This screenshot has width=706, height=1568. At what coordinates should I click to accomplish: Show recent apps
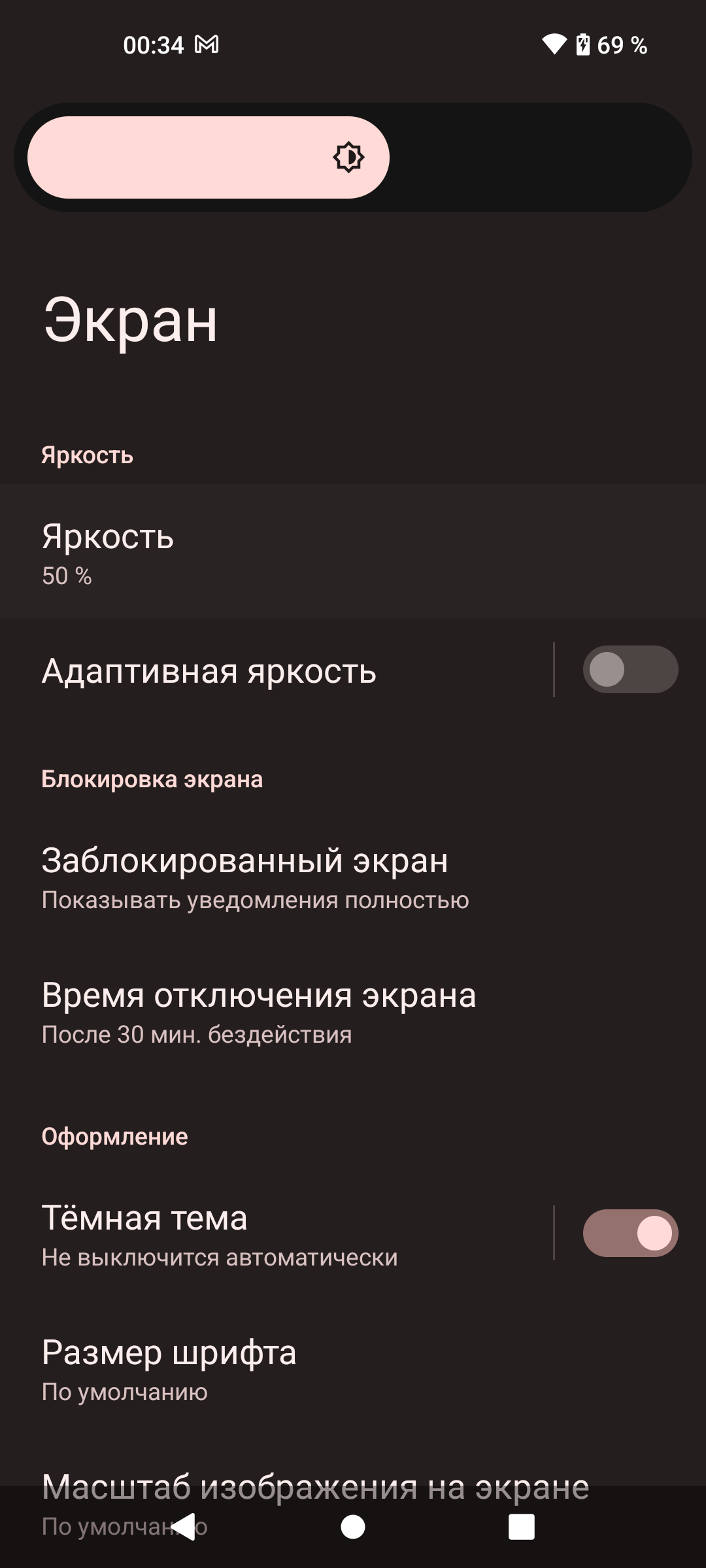tap(522, 1527)
